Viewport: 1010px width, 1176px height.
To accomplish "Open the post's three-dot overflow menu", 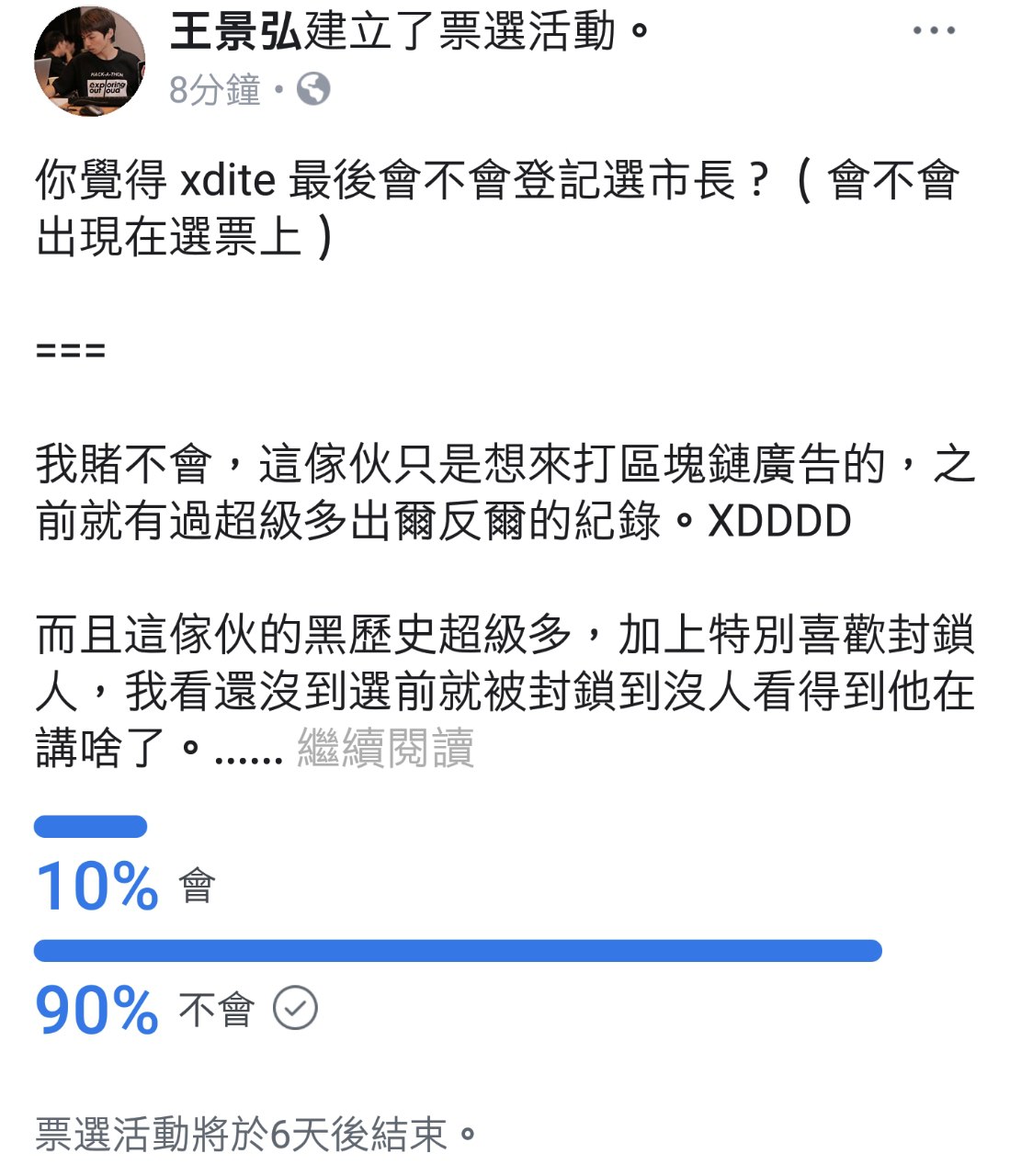I will pyautogui.click(x=934, y=31).
